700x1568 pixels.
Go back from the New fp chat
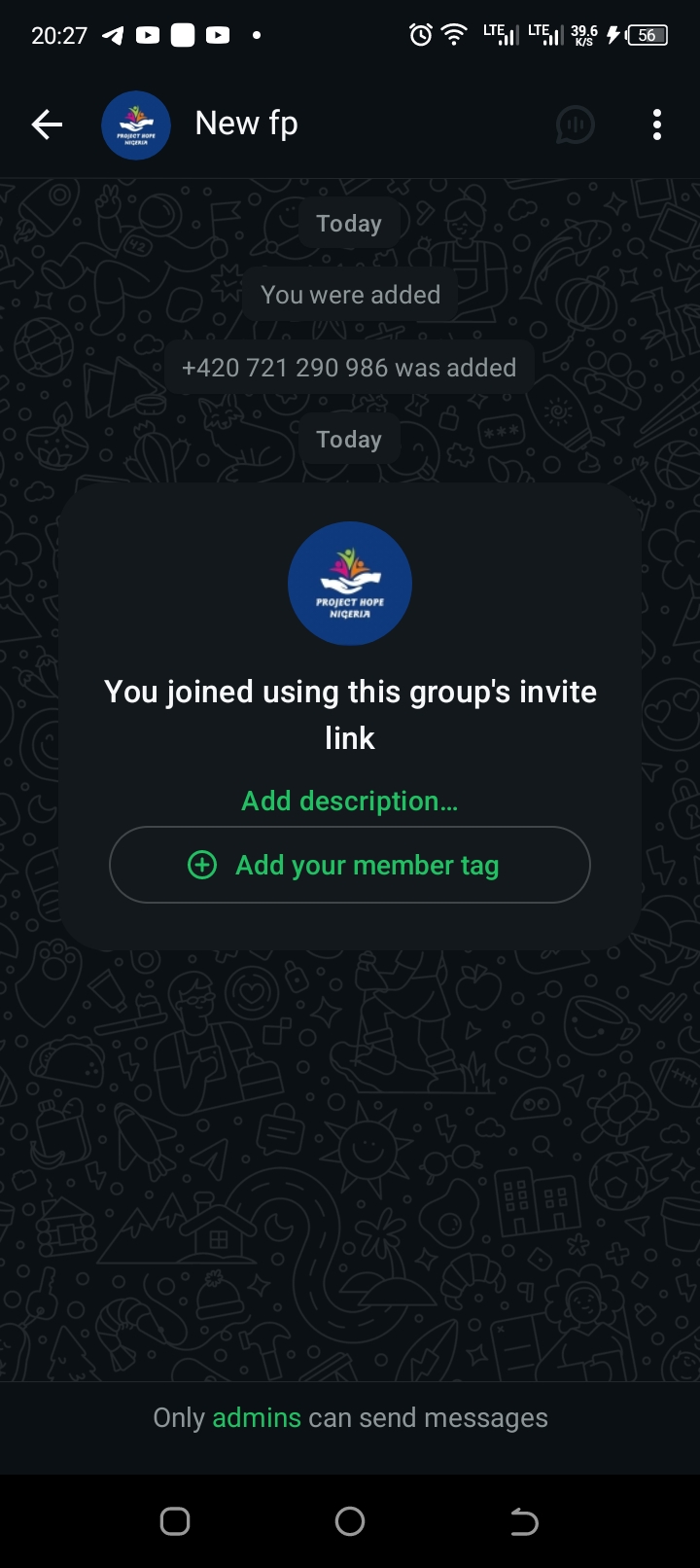point(47,125)
